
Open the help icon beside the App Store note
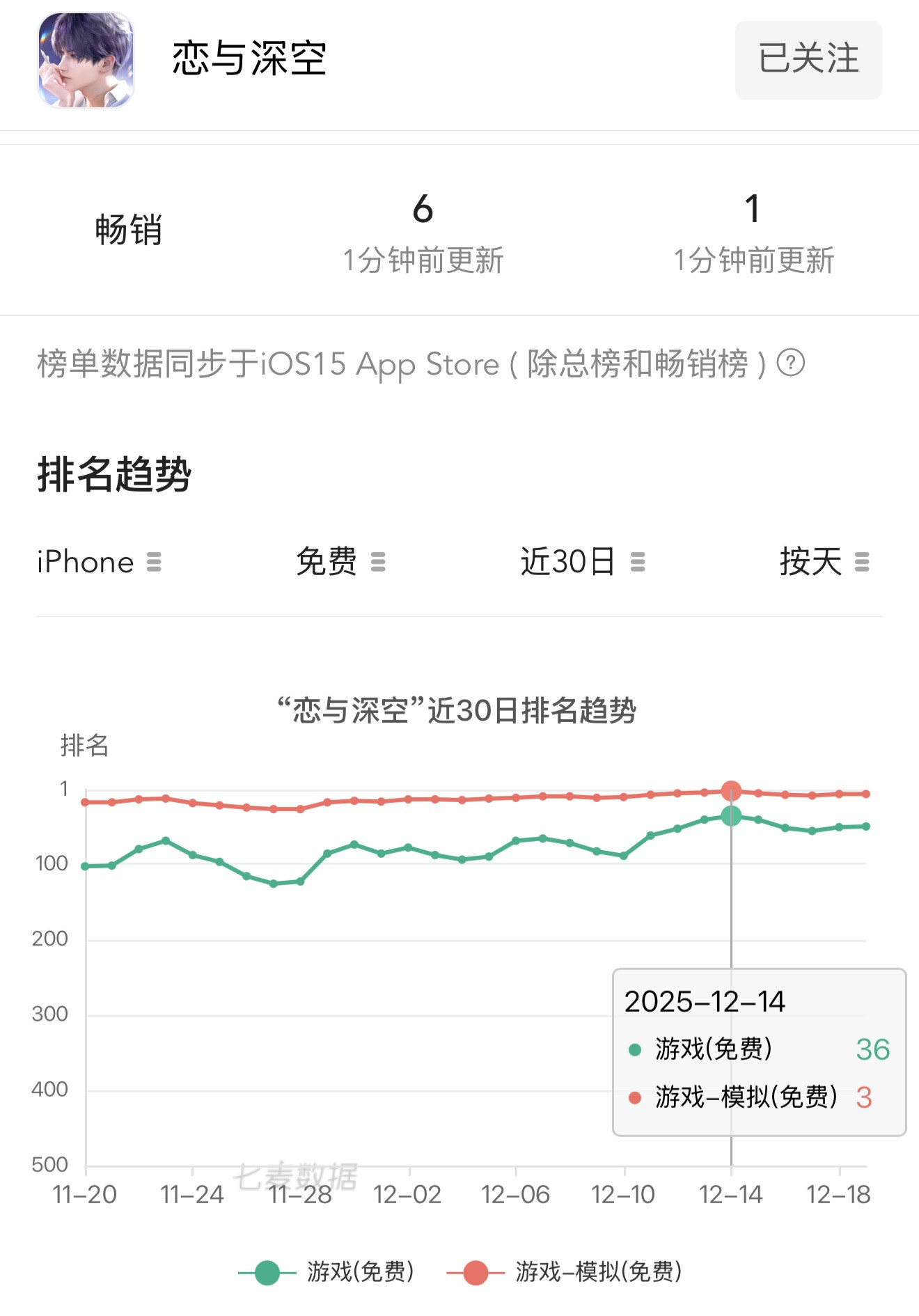pyautogui.click(x=790, y=363)
